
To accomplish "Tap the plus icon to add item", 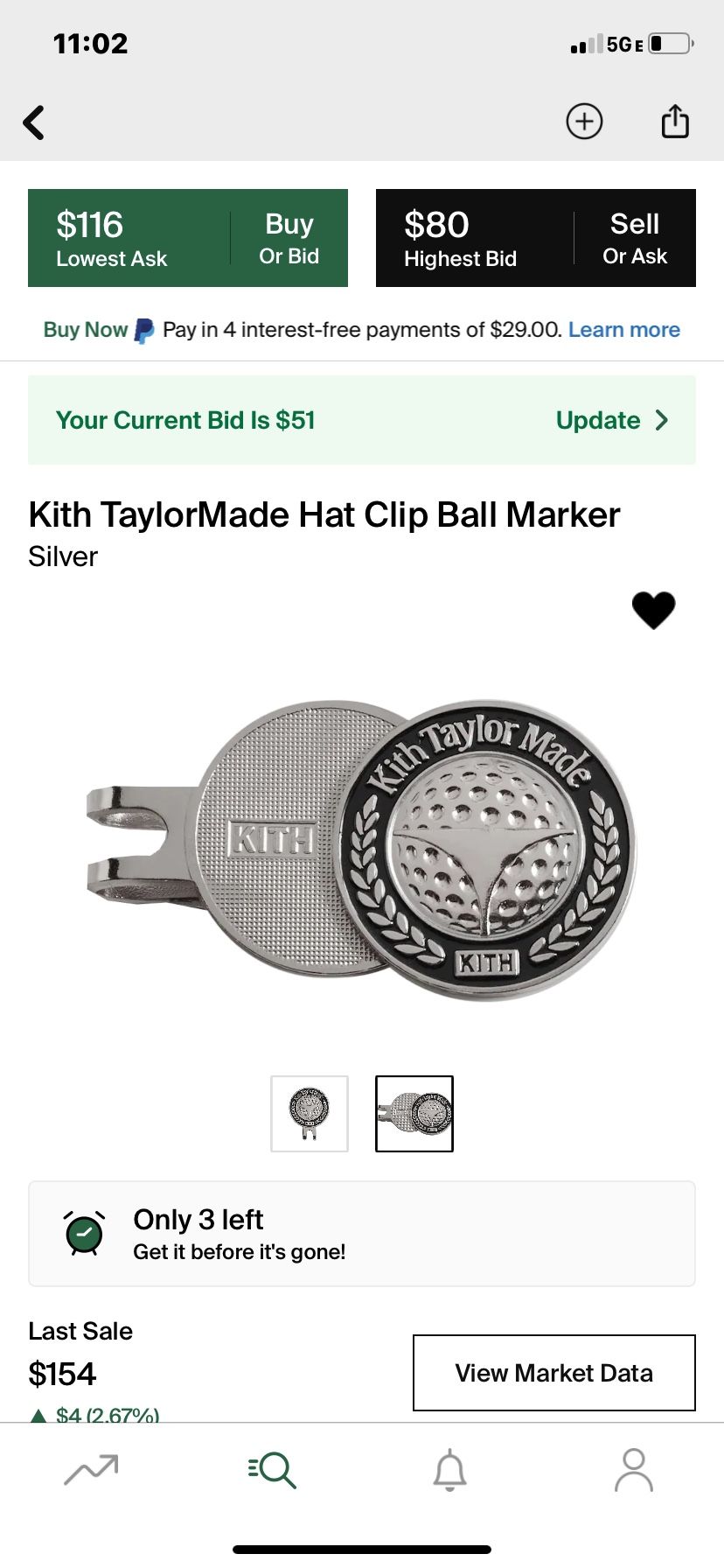I will coord(584,122).
